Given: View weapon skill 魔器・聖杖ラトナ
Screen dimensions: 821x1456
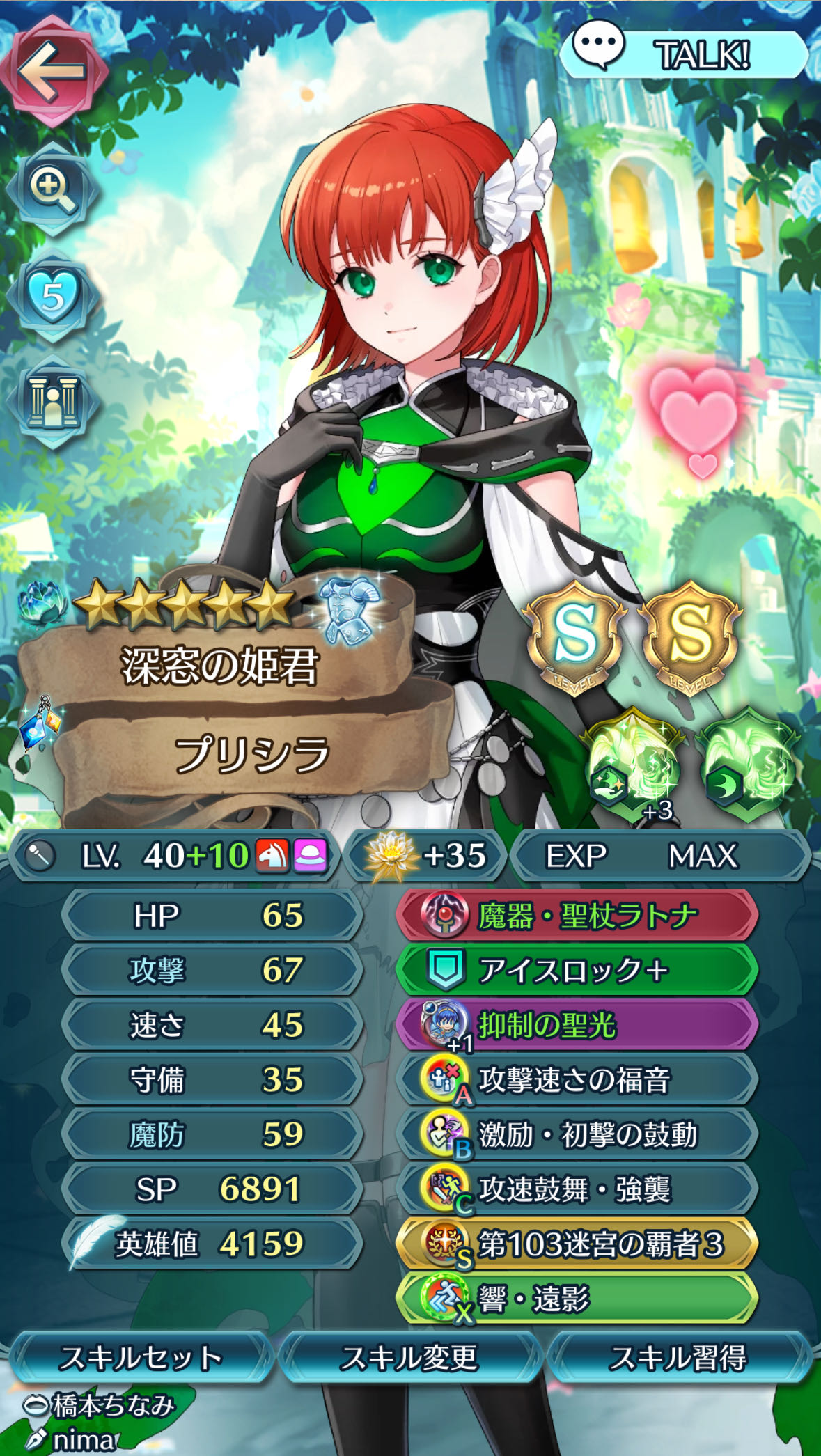Looking at the screenshot, I should pos(577,916).
